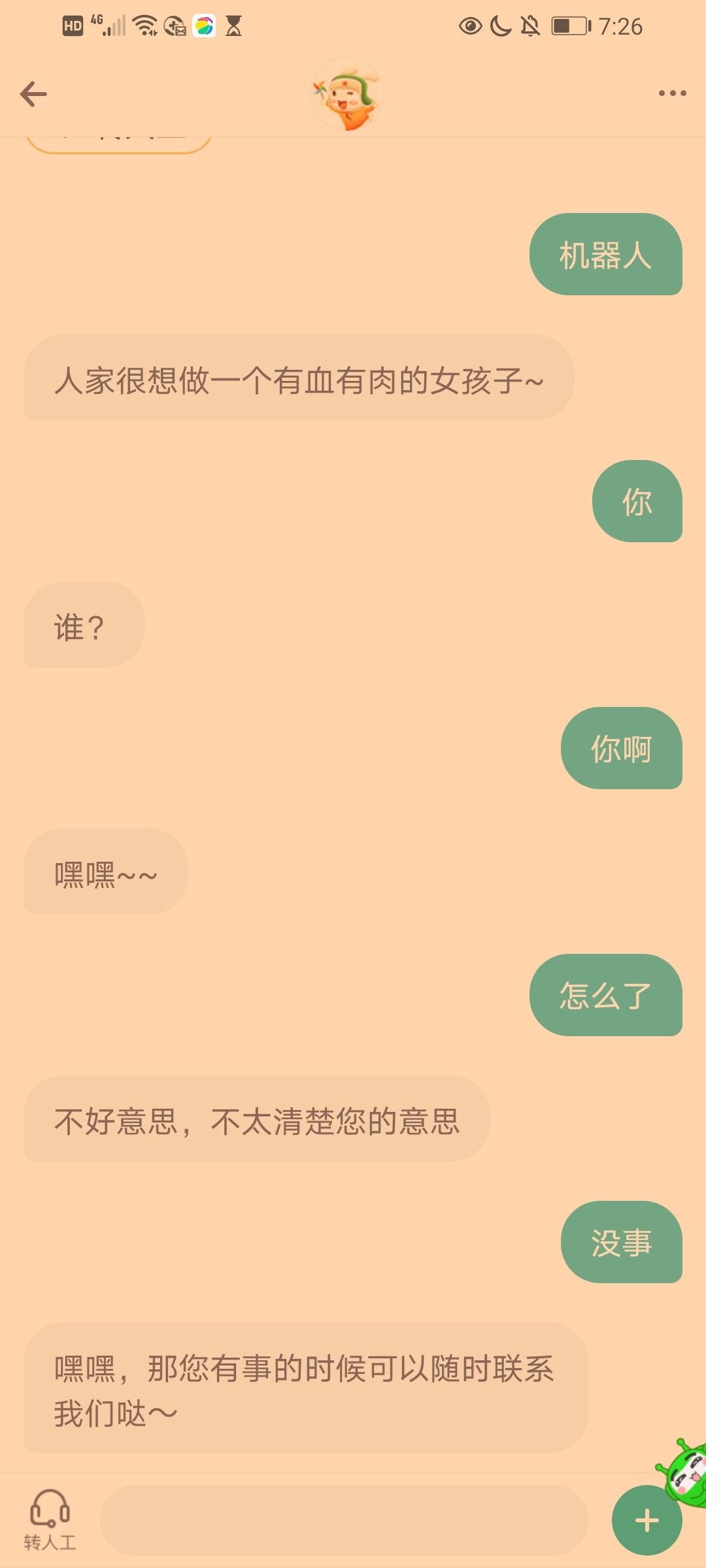Go back using the top arrow

(x=33, y=94)
